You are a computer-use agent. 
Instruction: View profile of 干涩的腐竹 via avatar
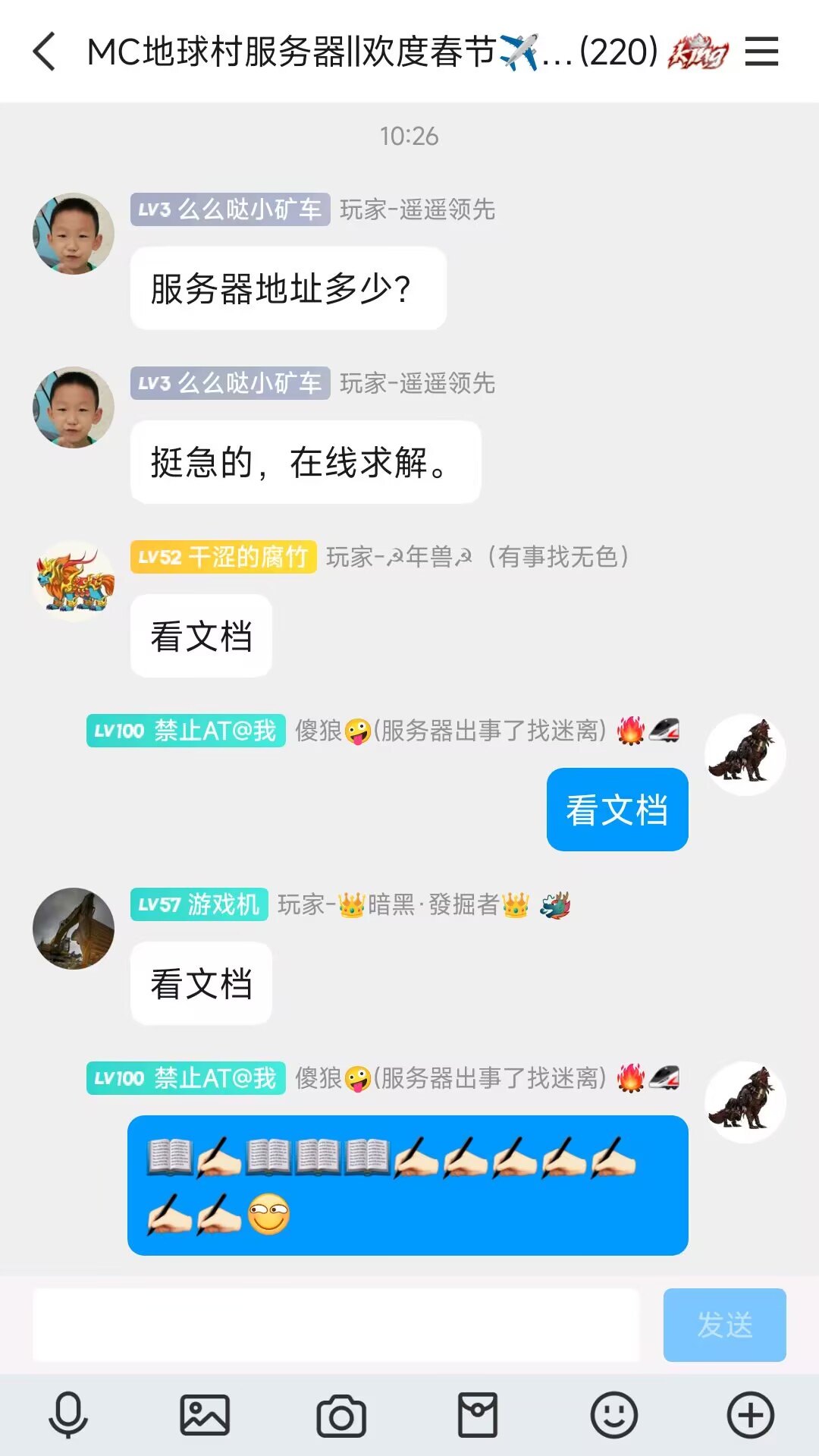74,581
